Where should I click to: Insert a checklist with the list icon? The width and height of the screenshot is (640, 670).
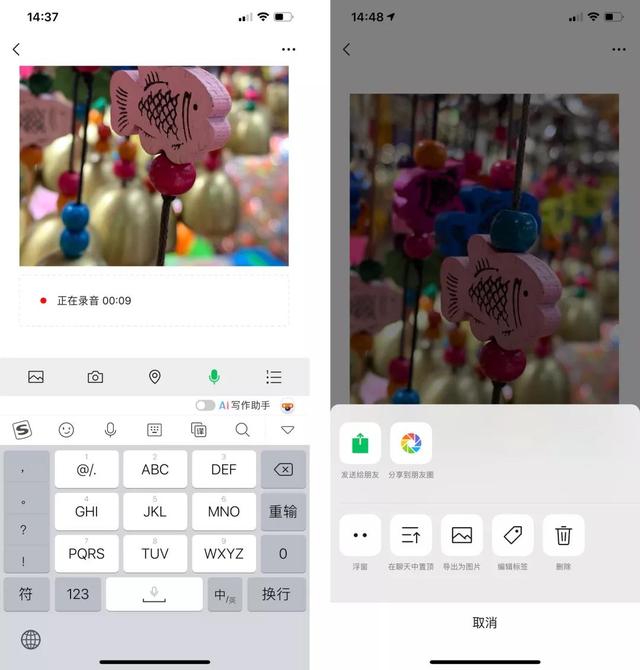[274, 377]
